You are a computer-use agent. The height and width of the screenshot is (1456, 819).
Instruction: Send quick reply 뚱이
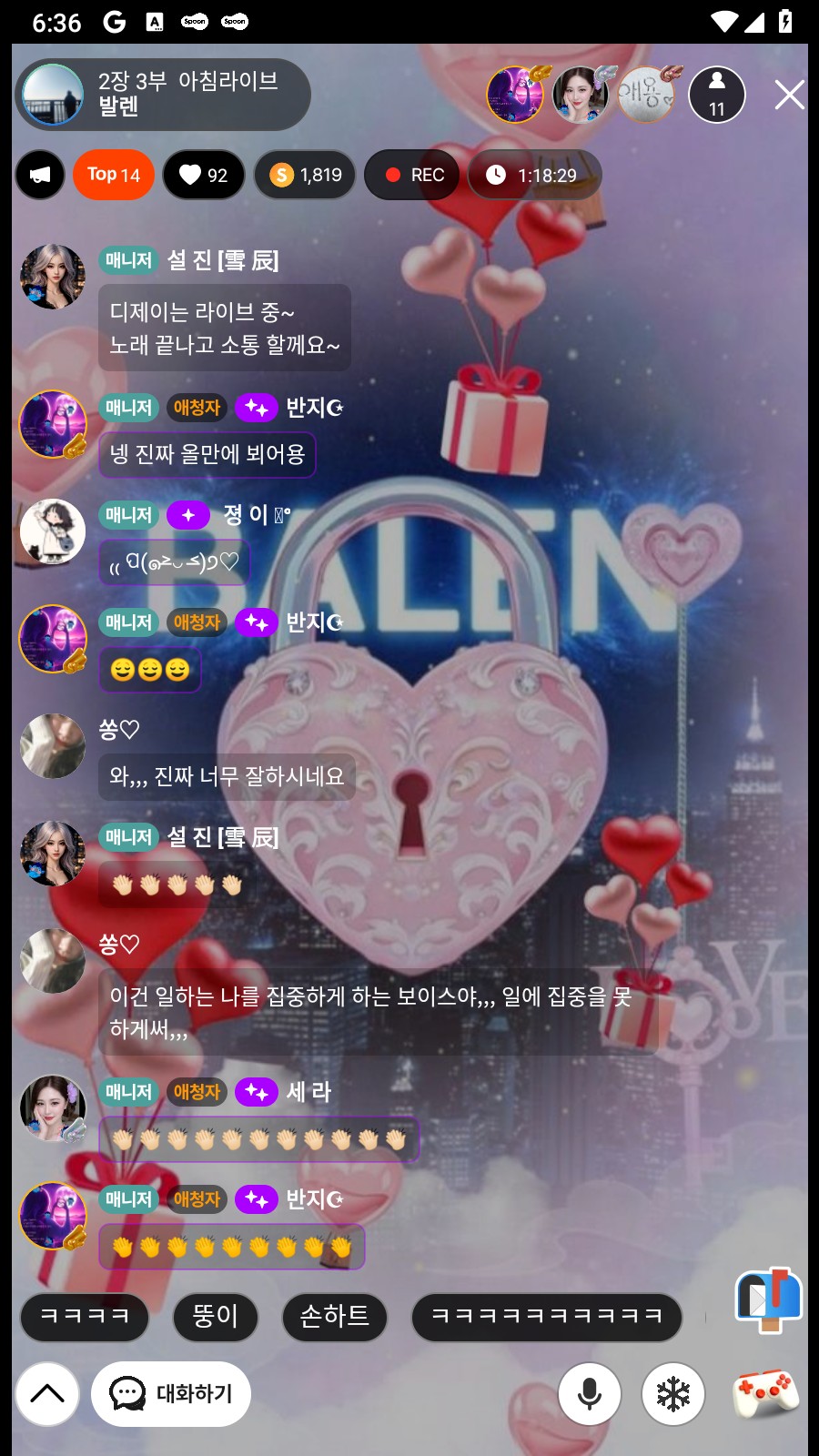[x=216, y=1317]
